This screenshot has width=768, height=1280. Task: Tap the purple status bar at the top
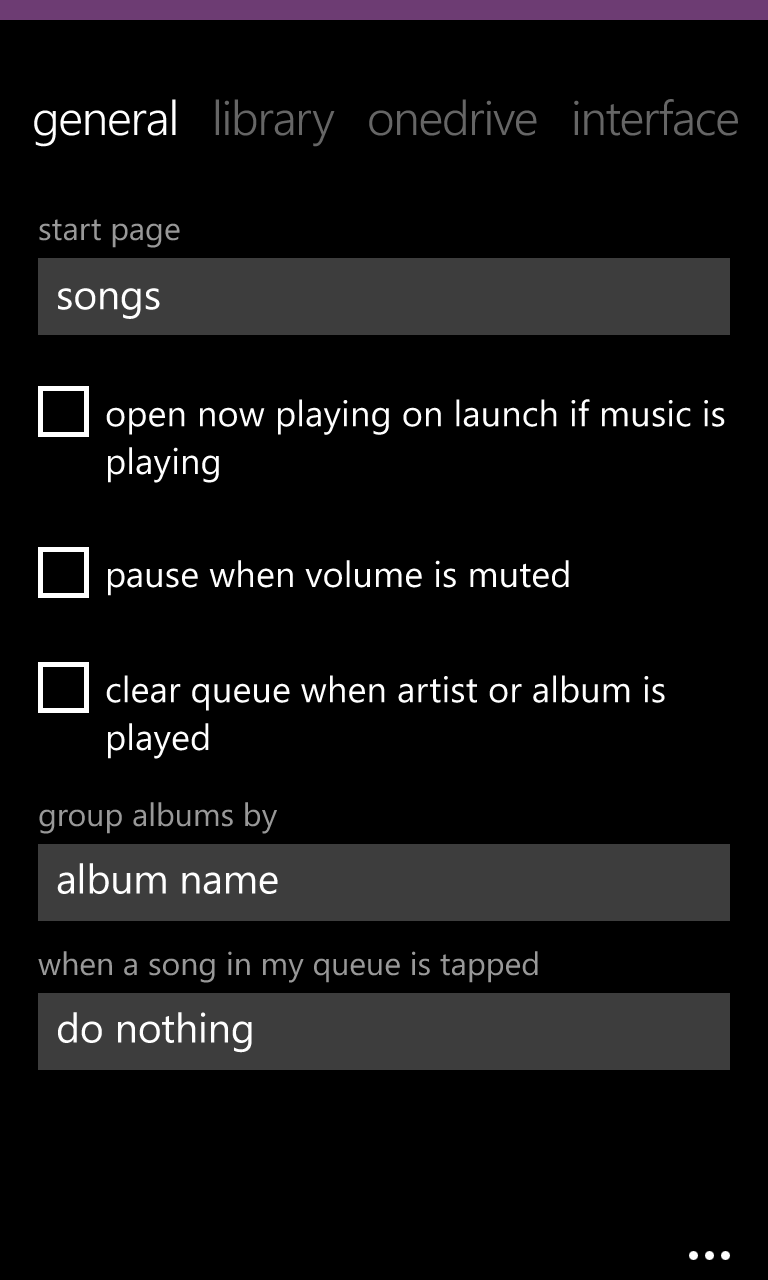[384, 10]
